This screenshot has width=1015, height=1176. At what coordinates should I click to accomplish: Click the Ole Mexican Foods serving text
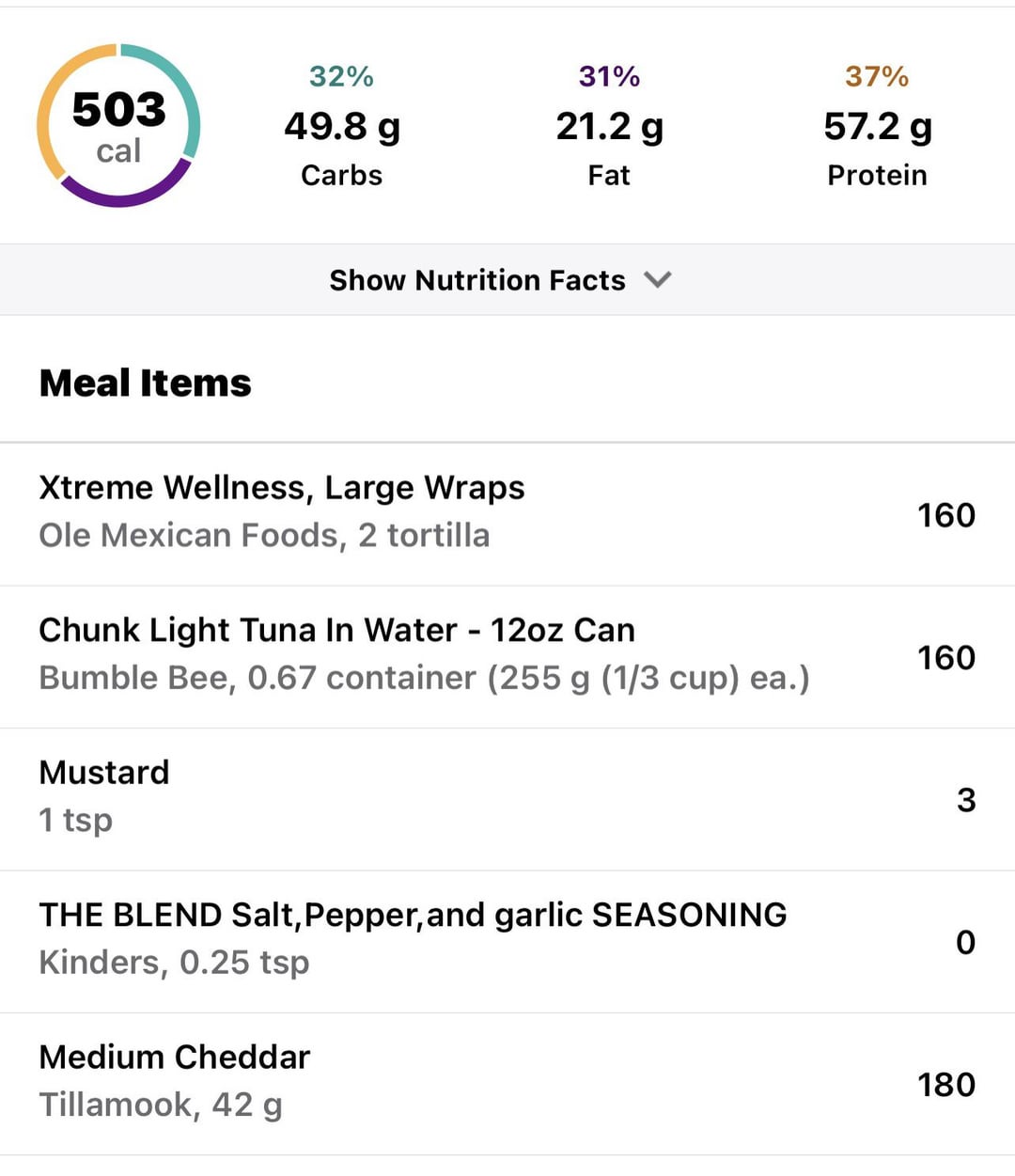point(264,536)
